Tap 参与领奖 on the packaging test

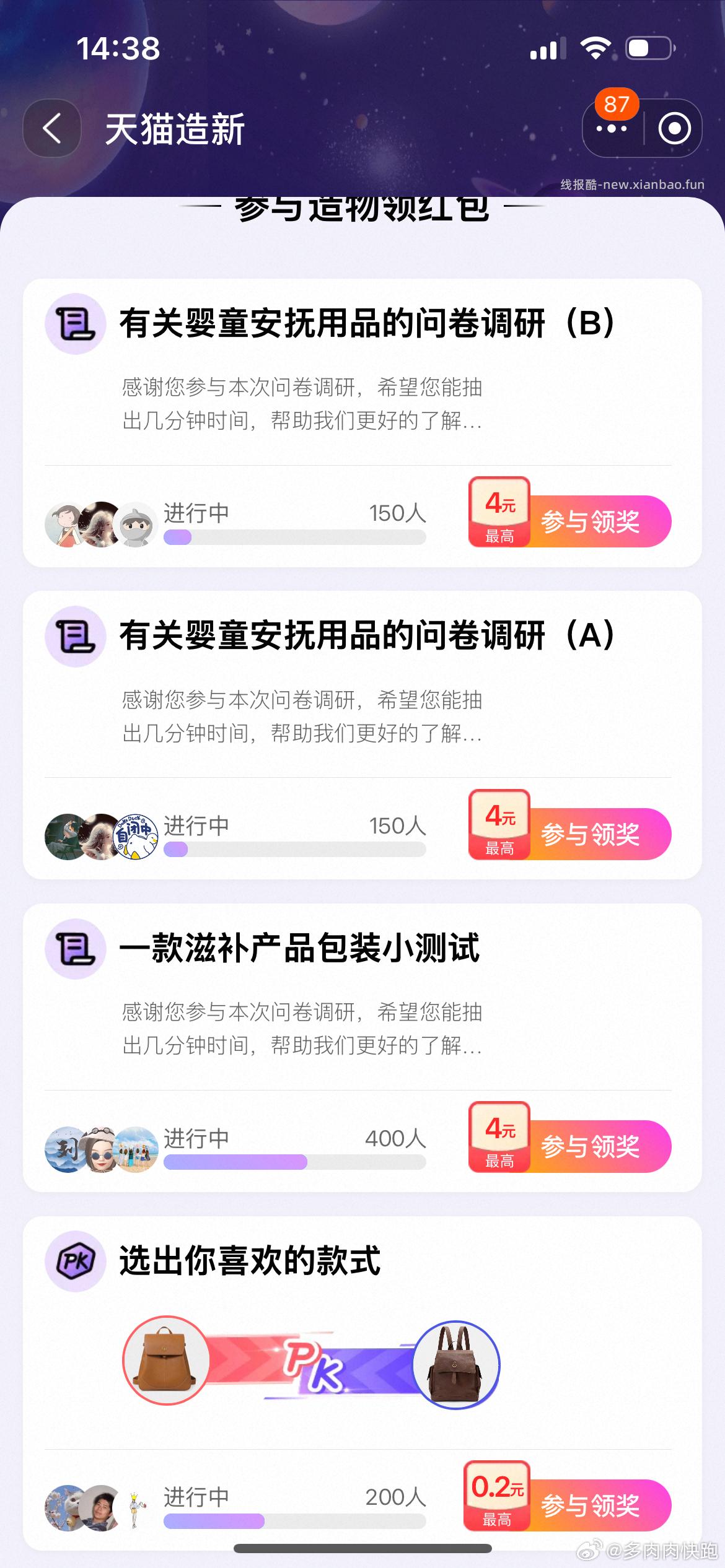(592, 1146)
